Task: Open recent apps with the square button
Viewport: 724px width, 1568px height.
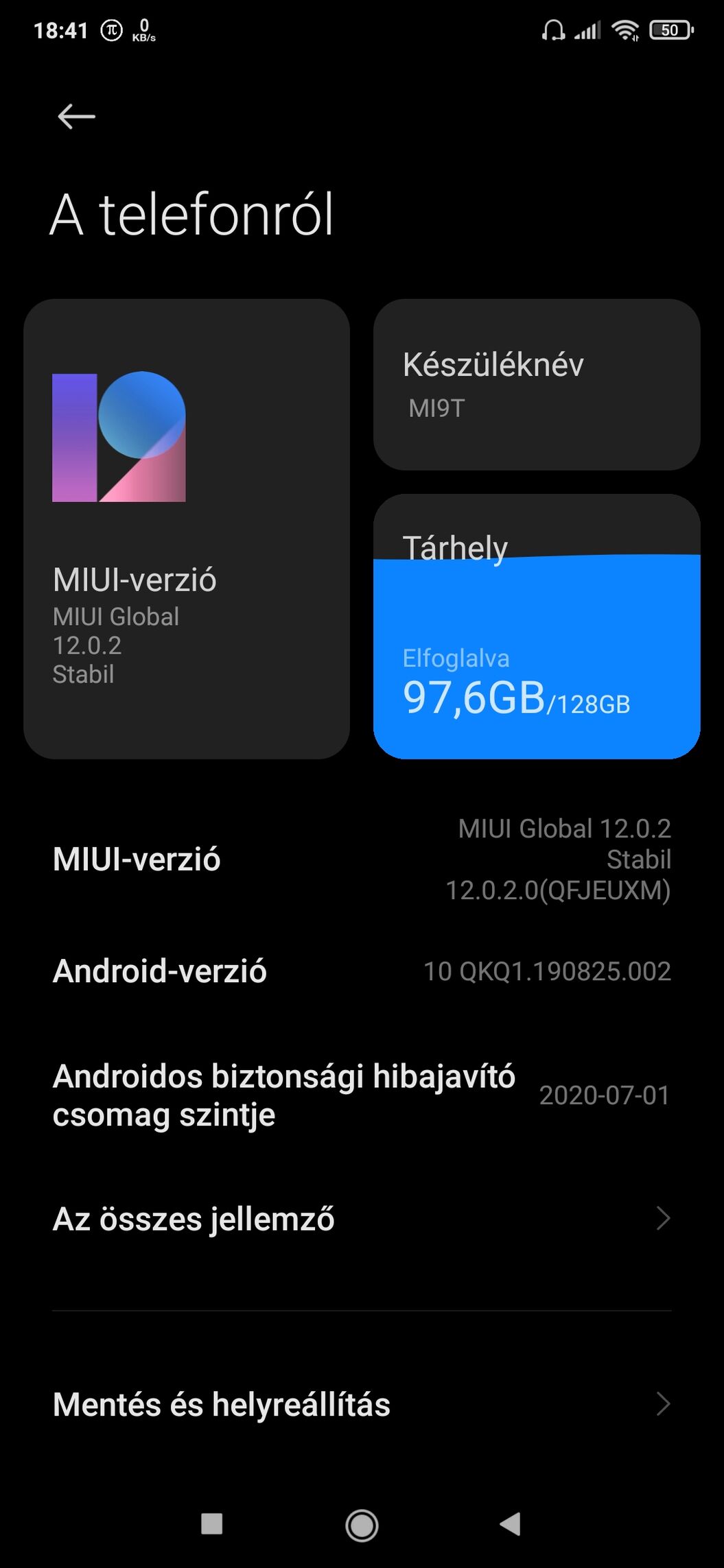Action: [211, 1524]
